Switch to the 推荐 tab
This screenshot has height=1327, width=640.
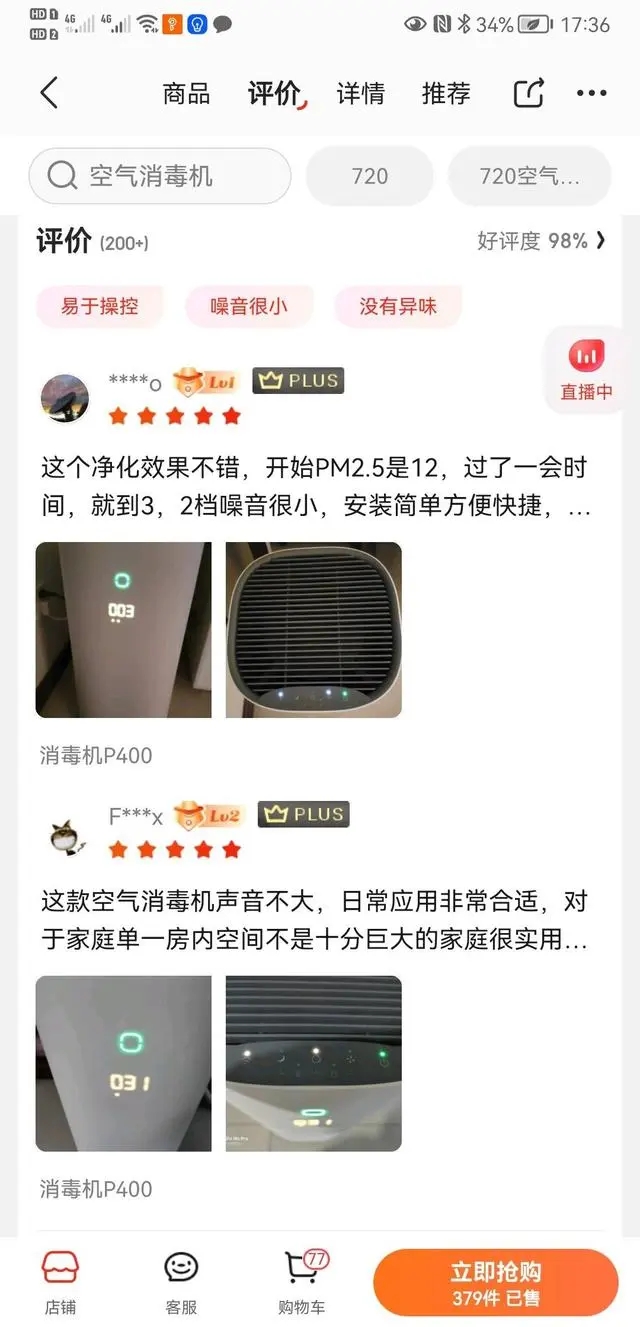(x=446, y=94)
